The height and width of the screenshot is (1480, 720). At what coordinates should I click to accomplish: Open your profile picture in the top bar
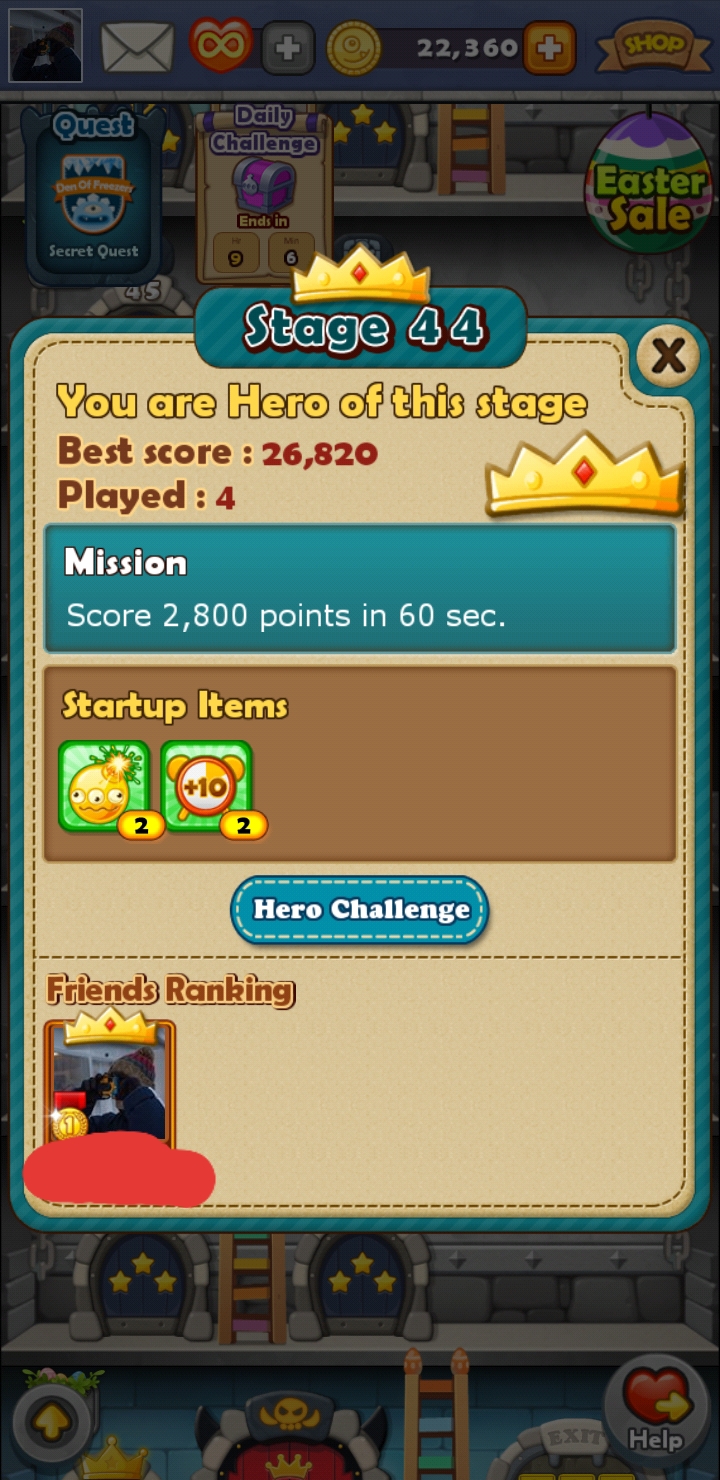pyautogui.click(x=45, y=46)
